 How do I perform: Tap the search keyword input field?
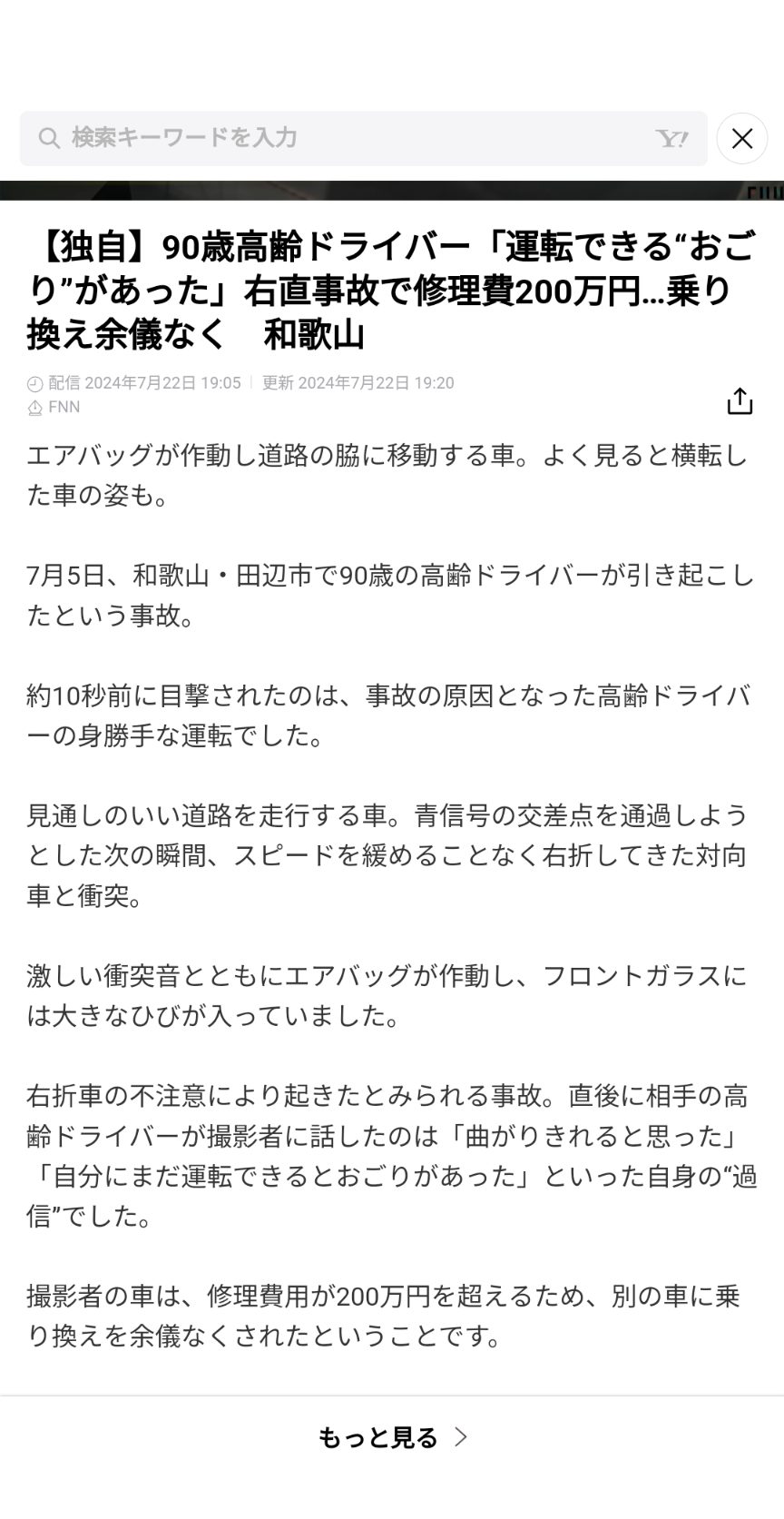click(x=345, y=138)
